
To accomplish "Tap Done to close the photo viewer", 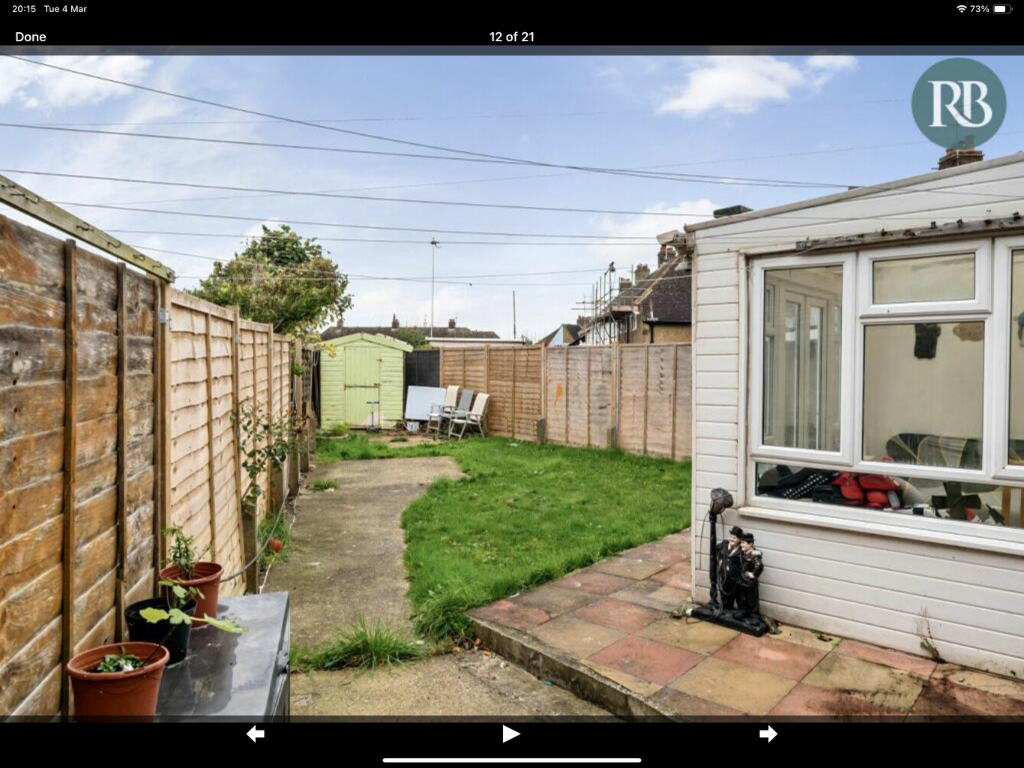I will pos(30,37).
